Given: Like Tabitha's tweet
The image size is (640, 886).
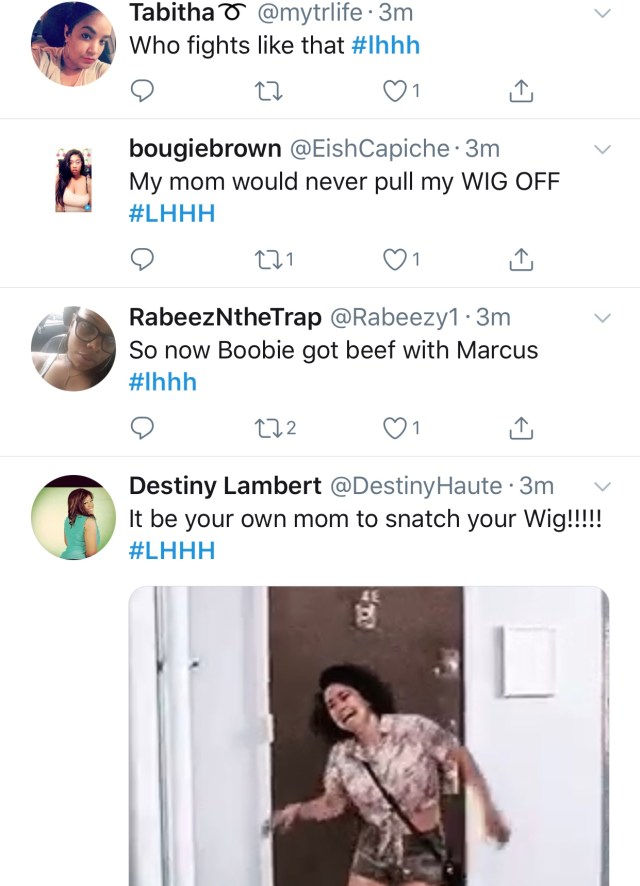Looking at the screenshot, I should pos(393,91).
